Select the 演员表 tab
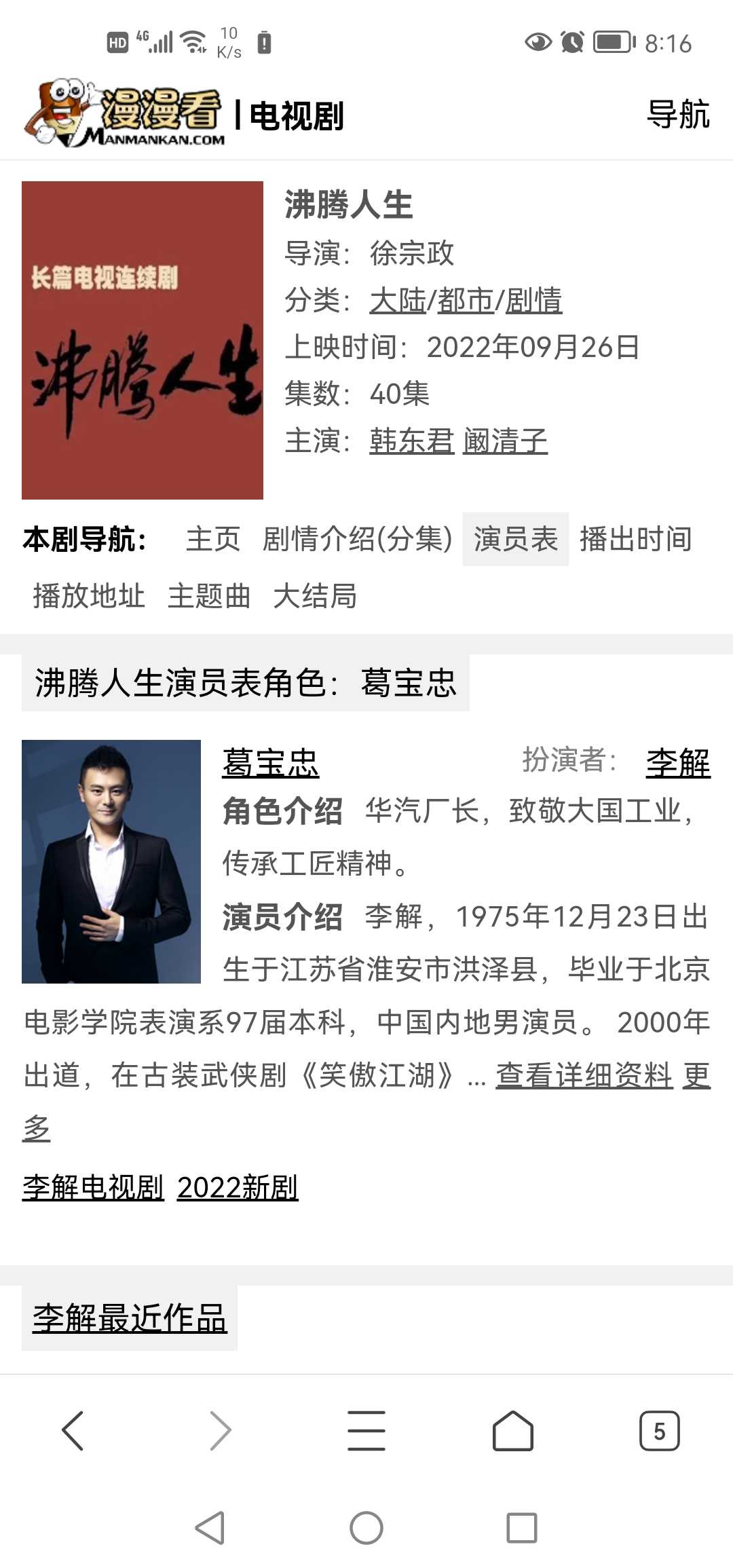 tap(516, 539)
